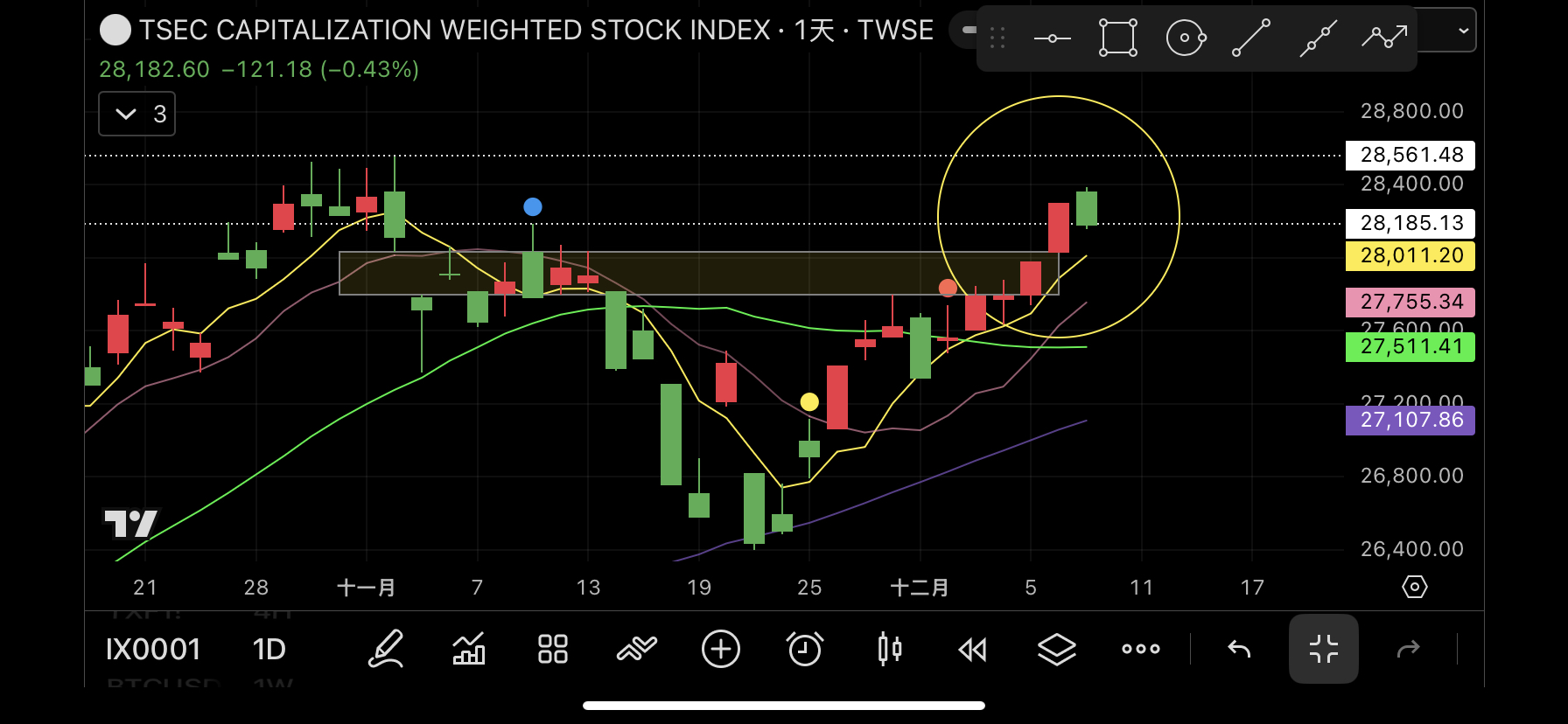Open the three-dot more menu

[1140, 650]
